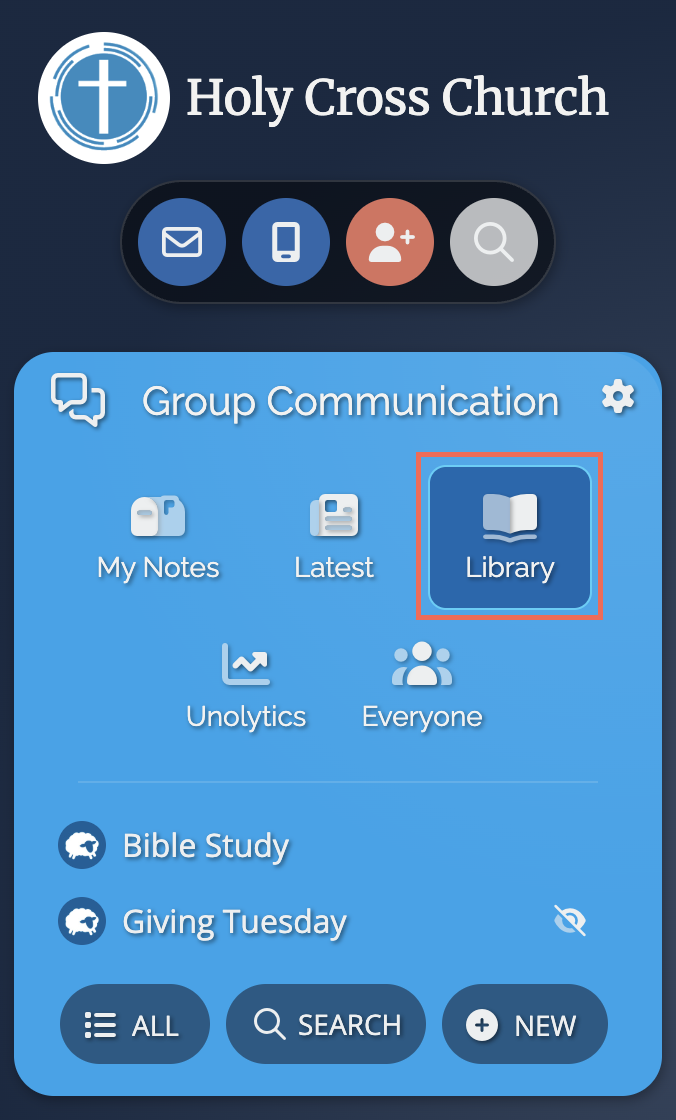Show ALL groups

tap(135, 1024)
